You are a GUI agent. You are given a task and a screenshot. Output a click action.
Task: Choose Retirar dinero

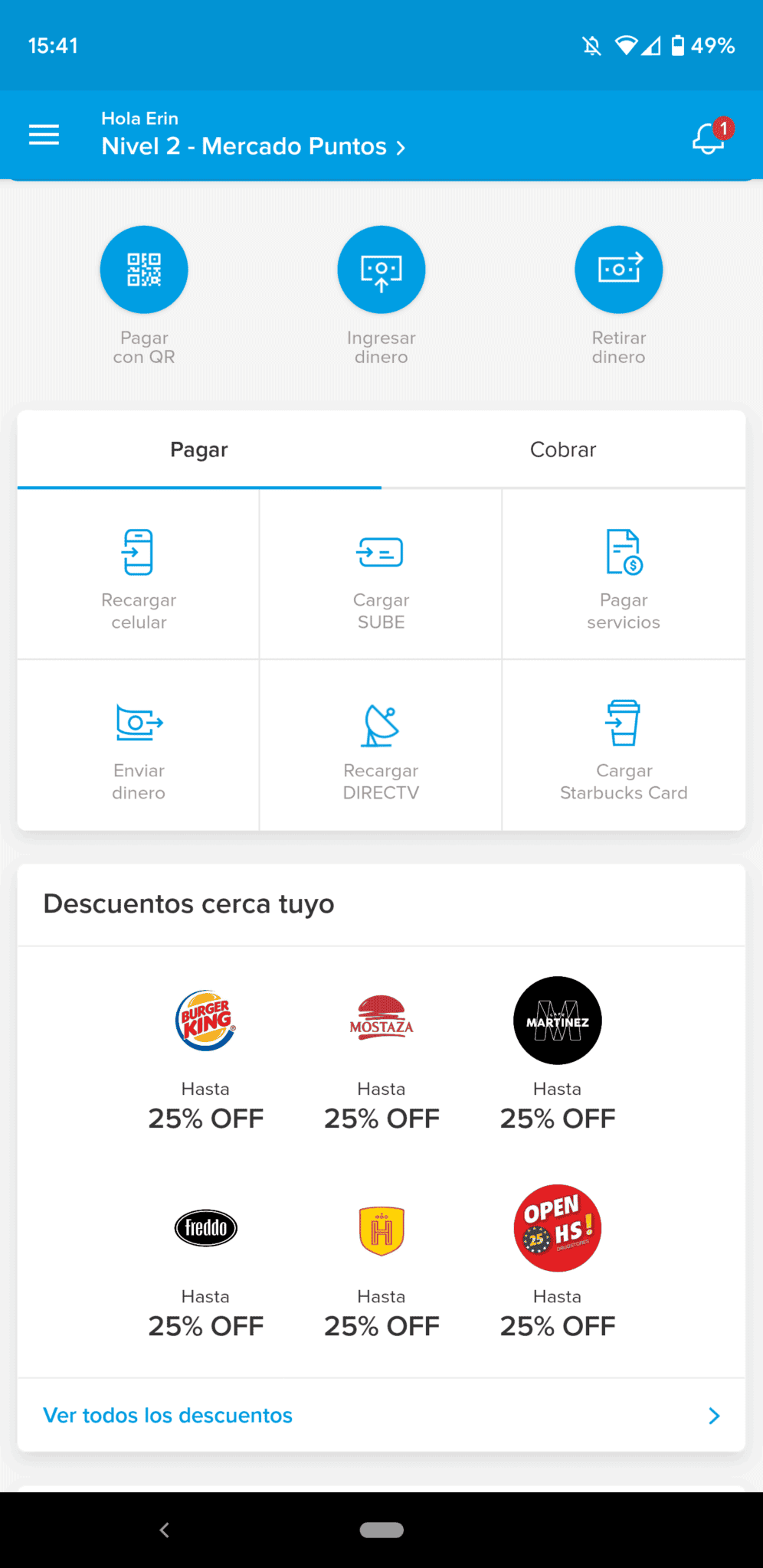(x=619, y=296)
